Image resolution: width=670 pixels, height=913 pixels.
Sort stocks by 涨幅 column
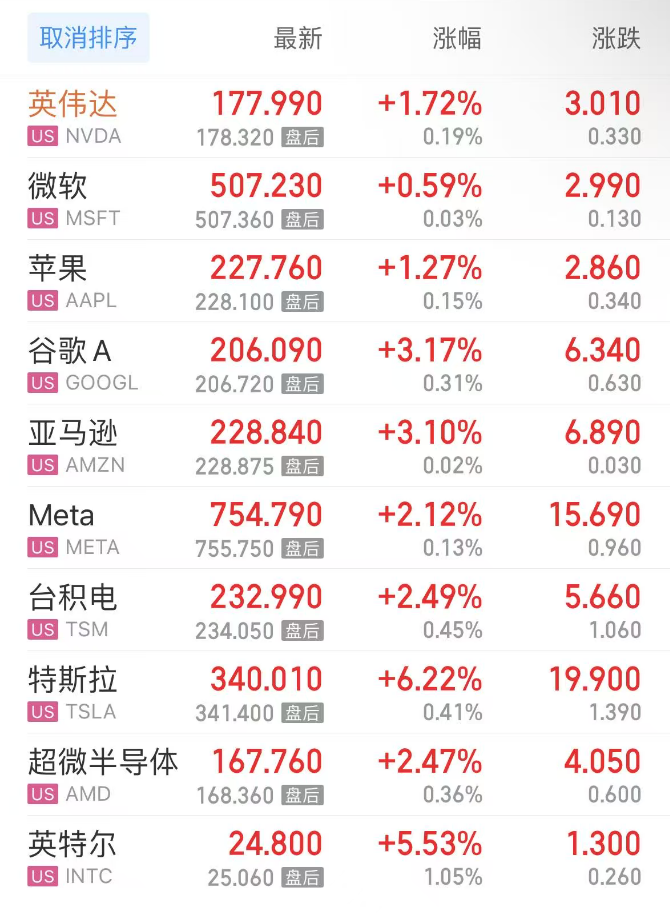[x=457, y=39]
